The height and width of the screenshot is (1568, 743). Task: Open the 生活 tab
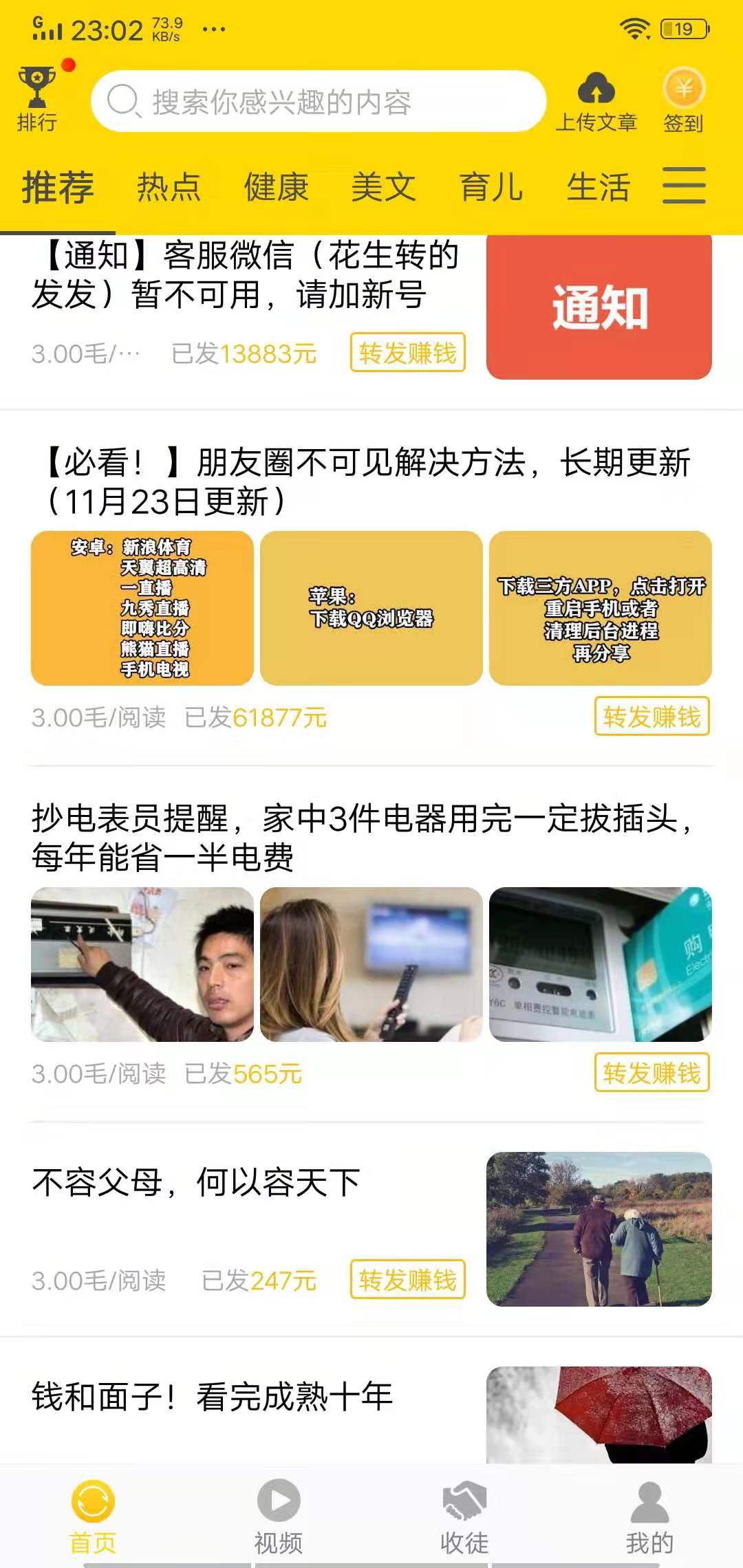tap(599, 187)
